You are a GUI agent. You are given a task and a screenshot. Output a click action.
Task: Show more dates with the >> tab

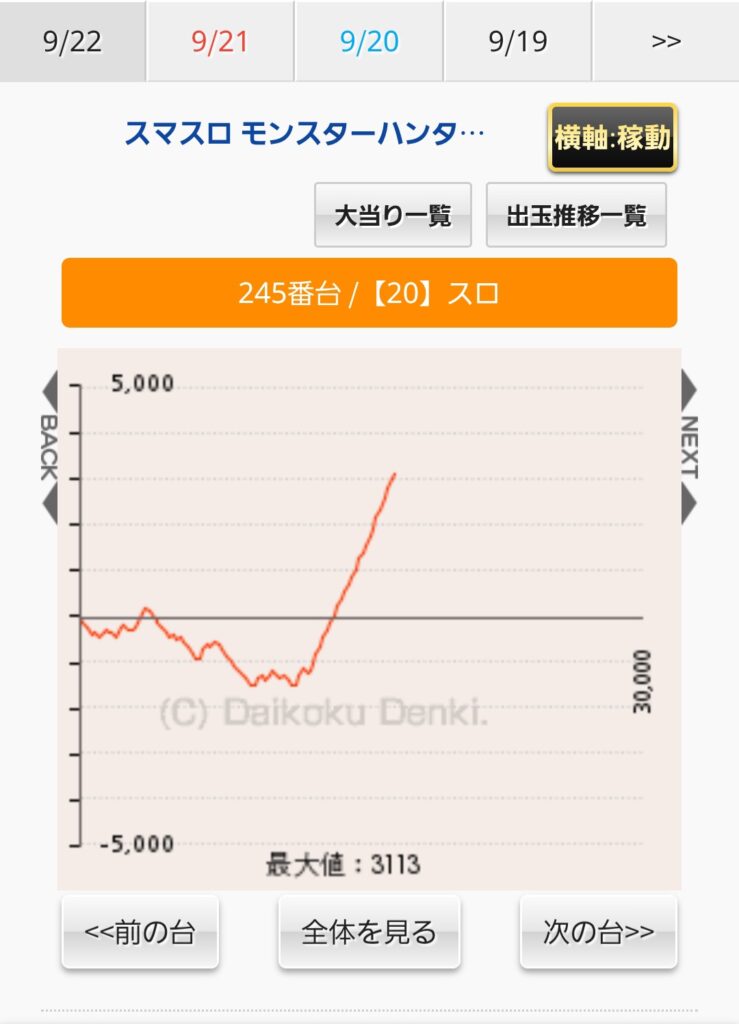[x=665, y=41]
